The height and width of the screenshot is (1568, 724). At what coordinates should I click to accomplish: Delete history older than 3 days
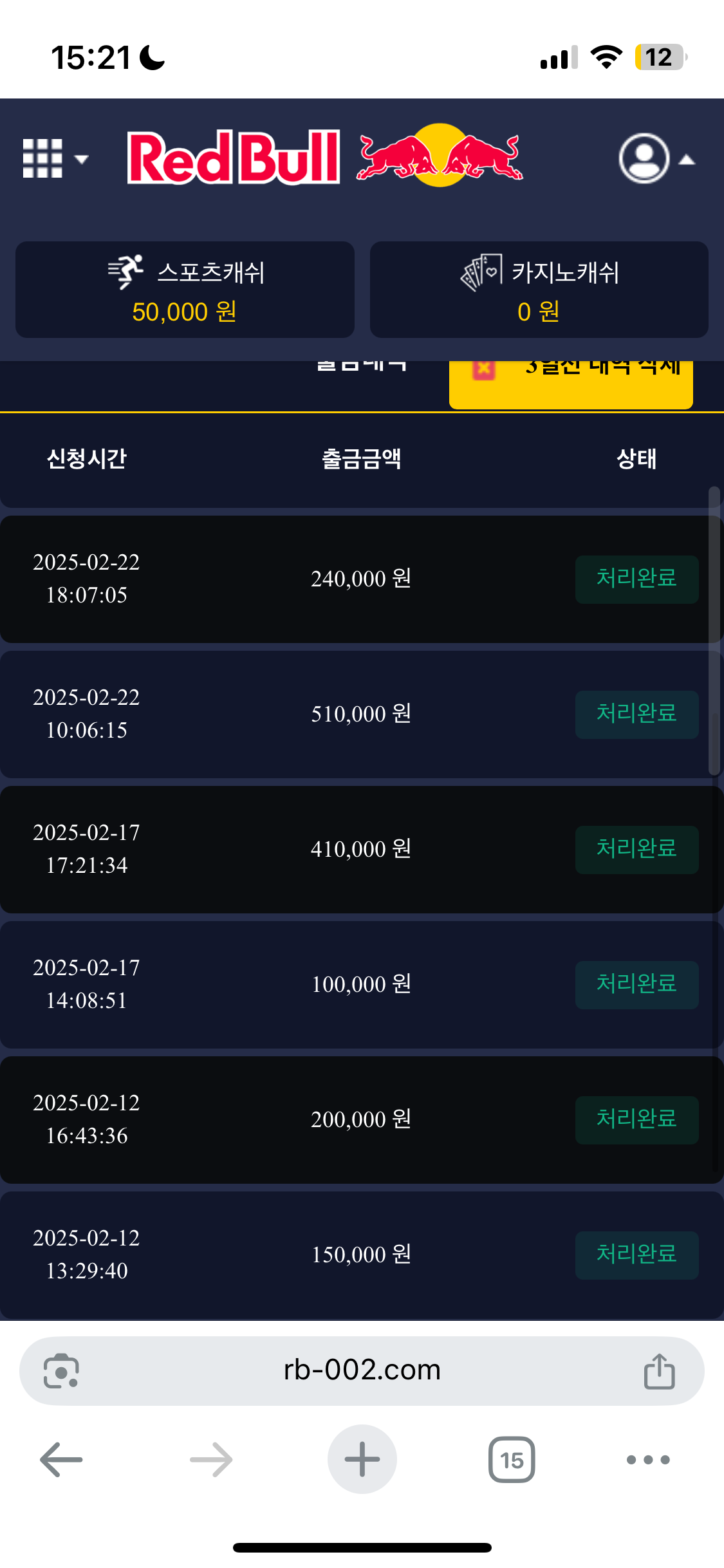(571, 381)
